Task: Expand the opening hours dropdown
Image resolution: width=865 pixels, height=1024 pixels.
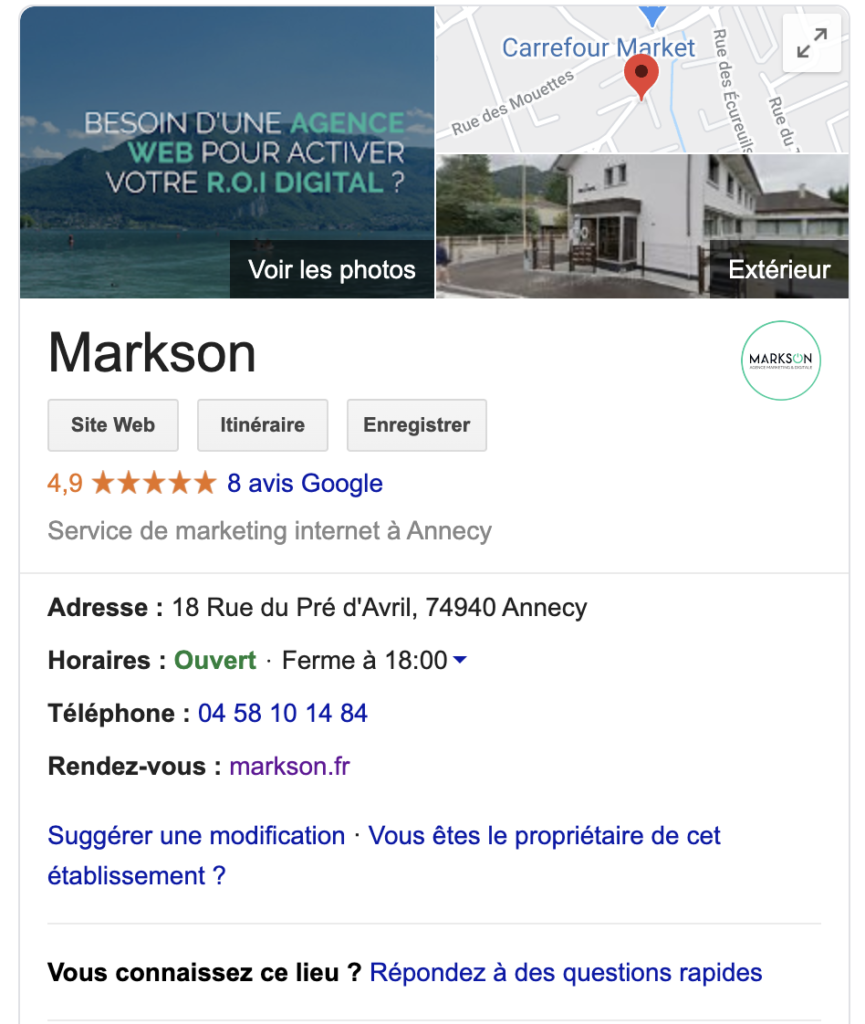Action: [x=459, y=661]
